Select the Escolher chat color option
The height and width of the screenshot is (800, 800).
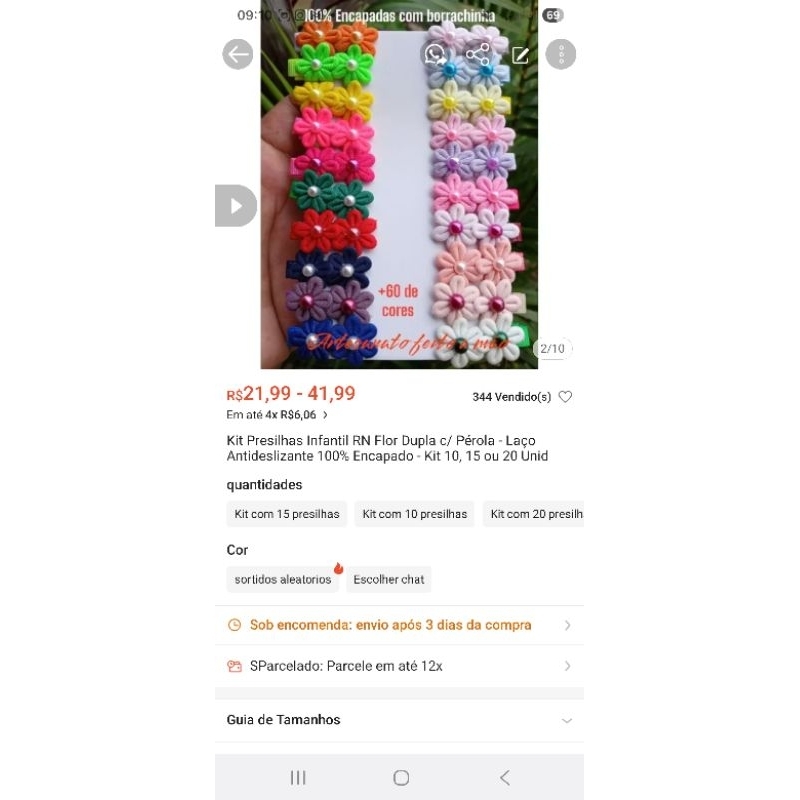(389, 579)
